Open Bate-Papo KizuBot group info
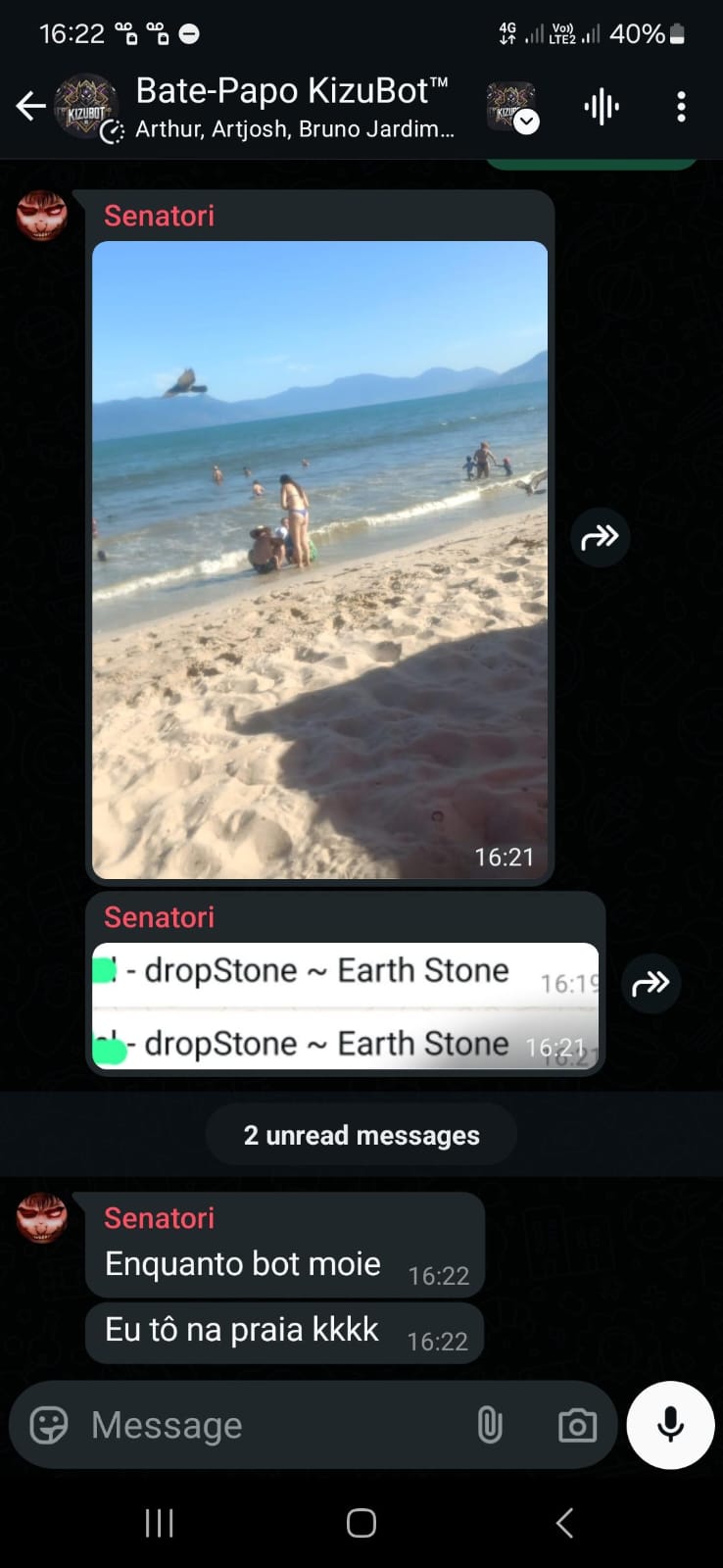Screen dimensions: 723x1568 (292, 106)
